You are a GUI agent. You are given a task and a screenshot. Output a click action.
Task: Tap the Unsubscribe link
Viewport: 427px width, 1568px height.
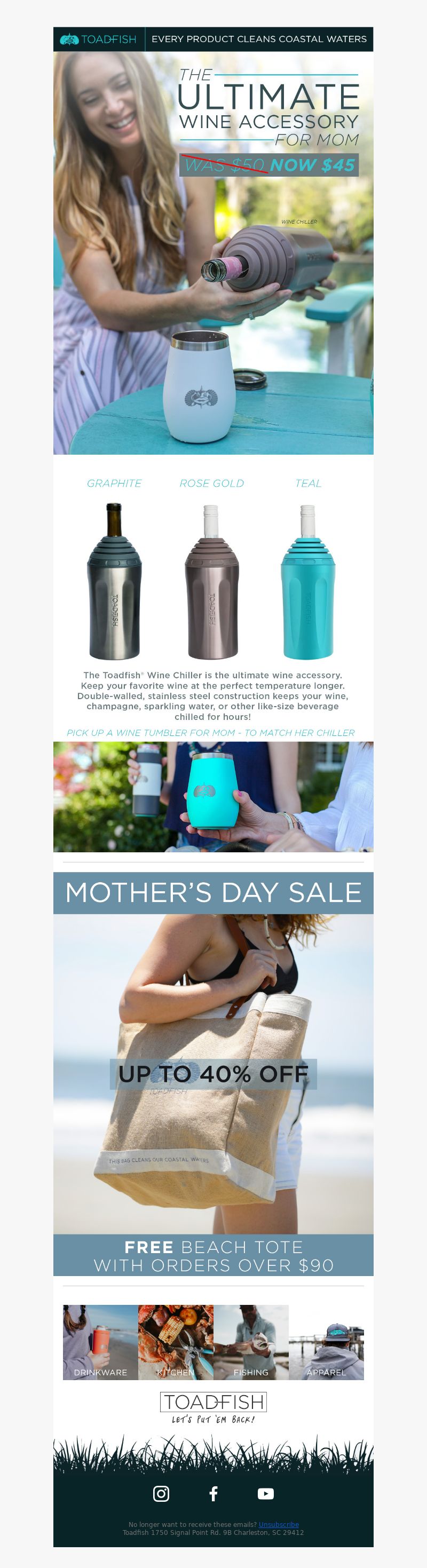(x=279, y=1524)
